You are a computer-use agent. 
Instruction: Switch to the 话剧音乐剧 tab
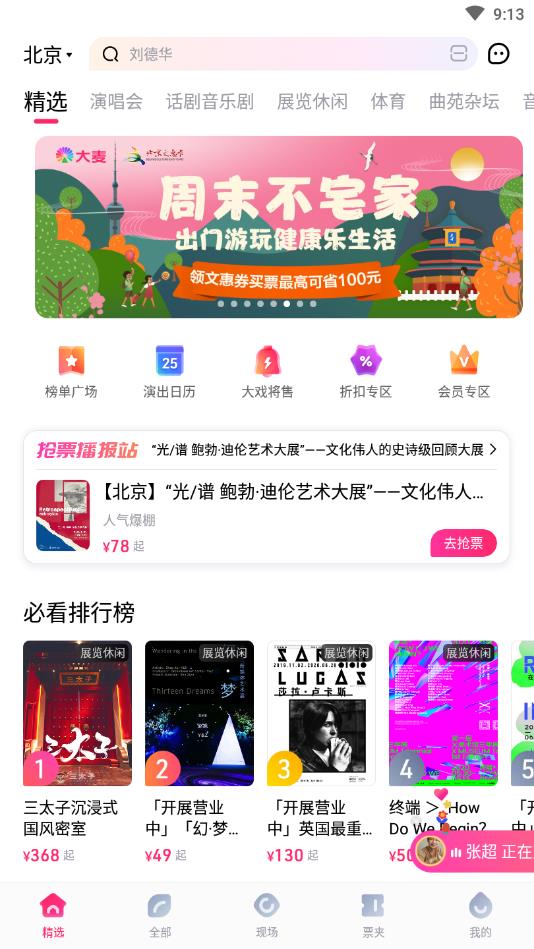209,101
